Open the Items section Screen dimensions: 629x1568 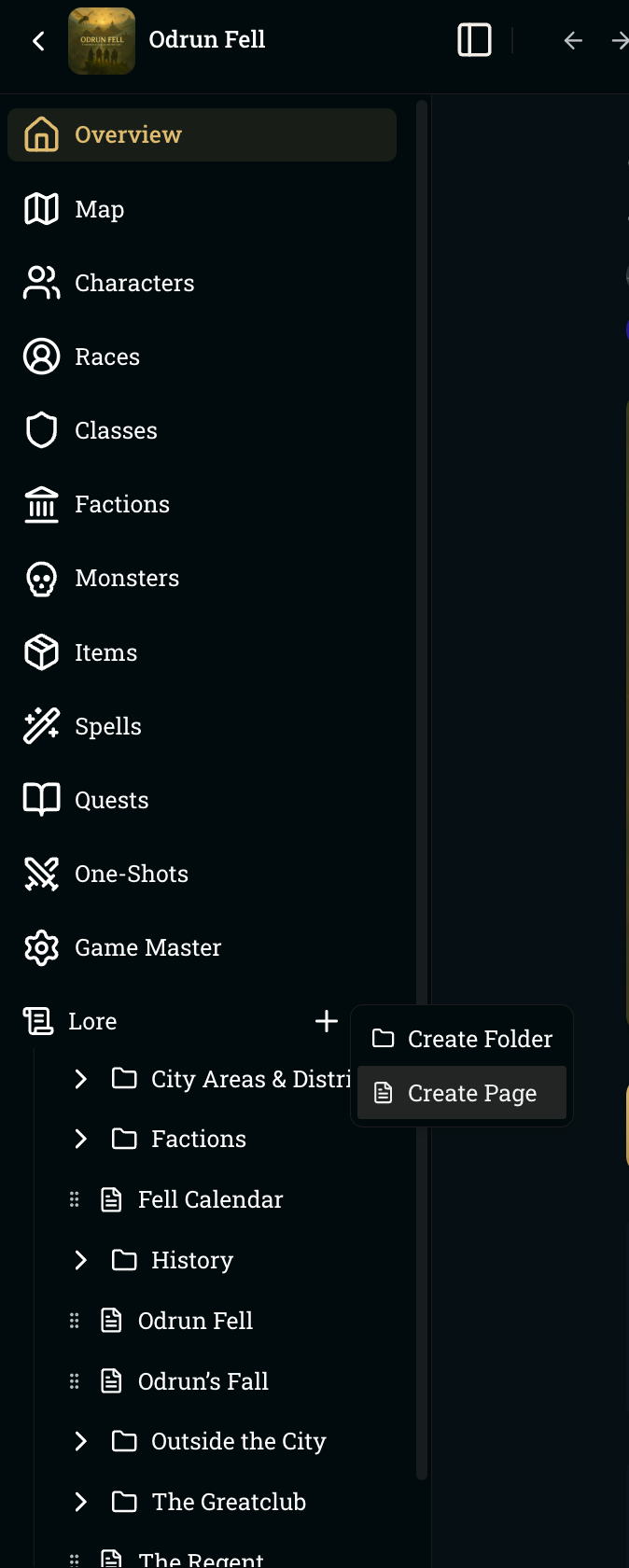point(105,652)
